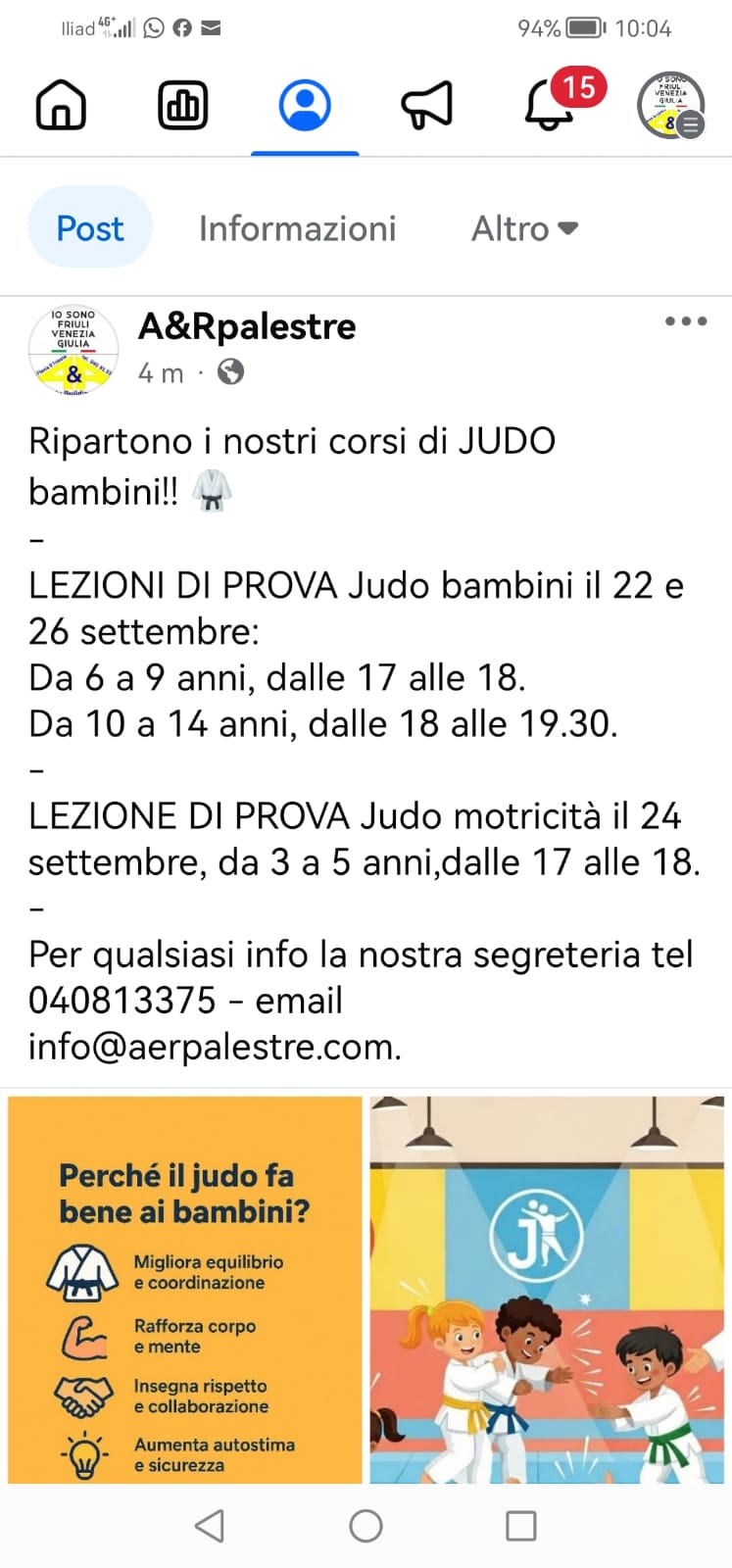Viewport: 732px width, 1568px height.
Task: Tap the system home button
Action: pos(366,1526)
